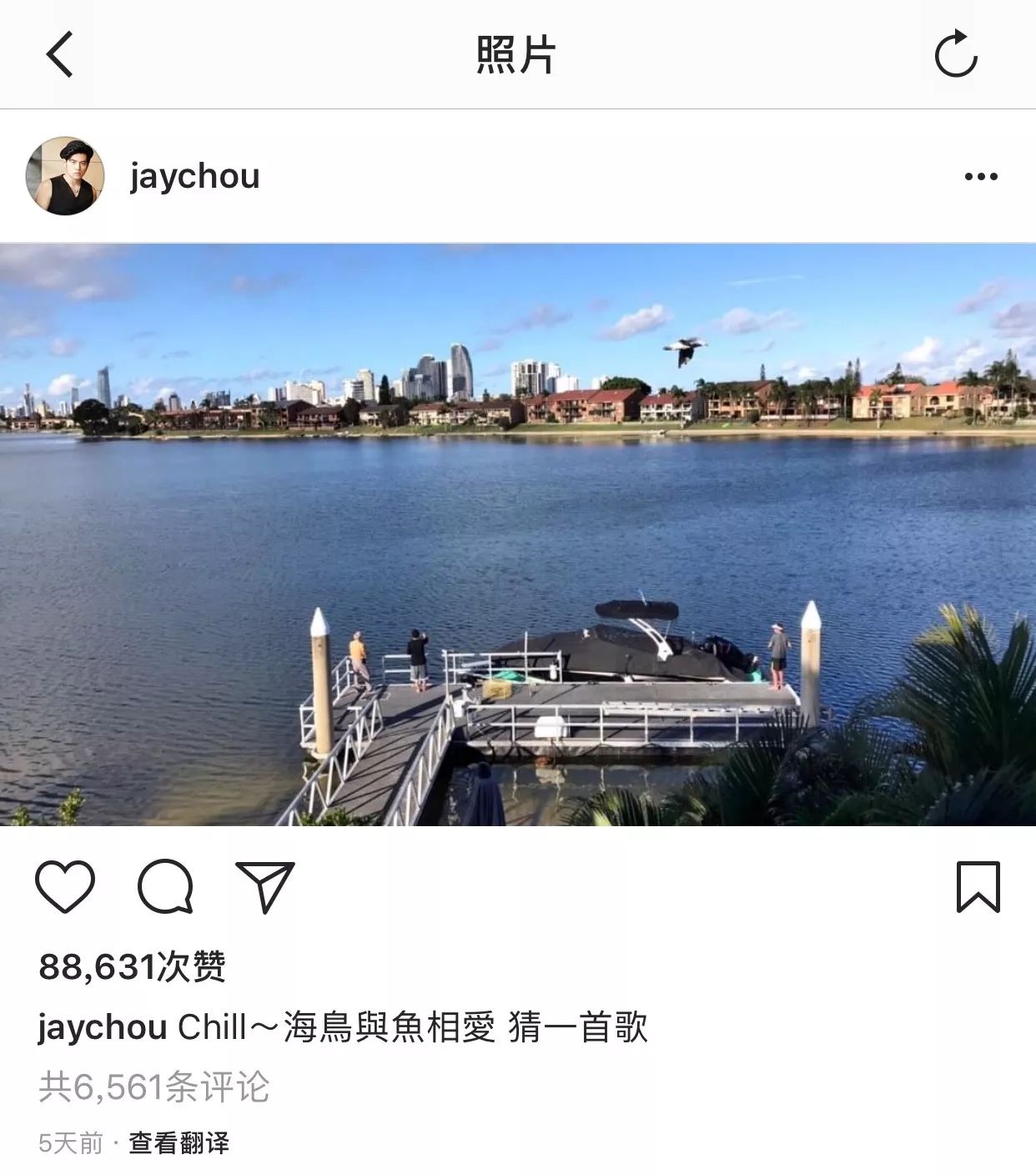
Task: Share the post via paper plane icon
Action: click(265, 886)
